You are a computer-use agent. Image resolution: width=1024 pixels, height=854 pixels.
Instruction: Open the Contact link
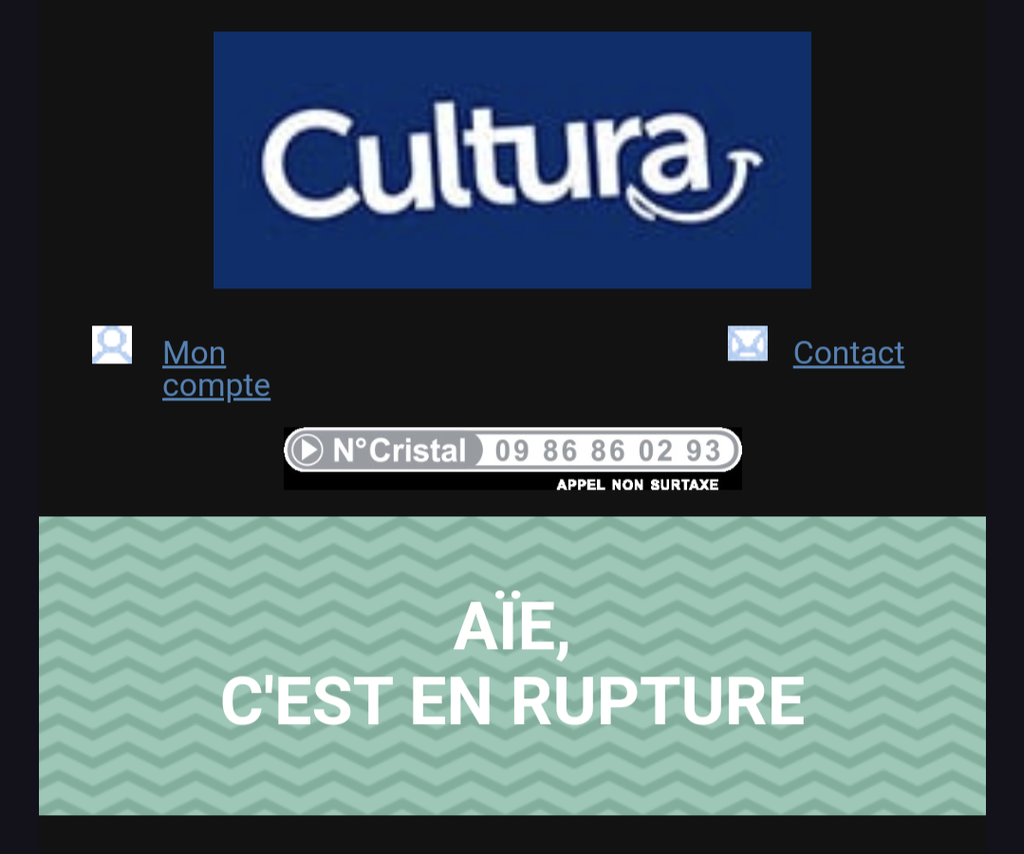(848, 353)
